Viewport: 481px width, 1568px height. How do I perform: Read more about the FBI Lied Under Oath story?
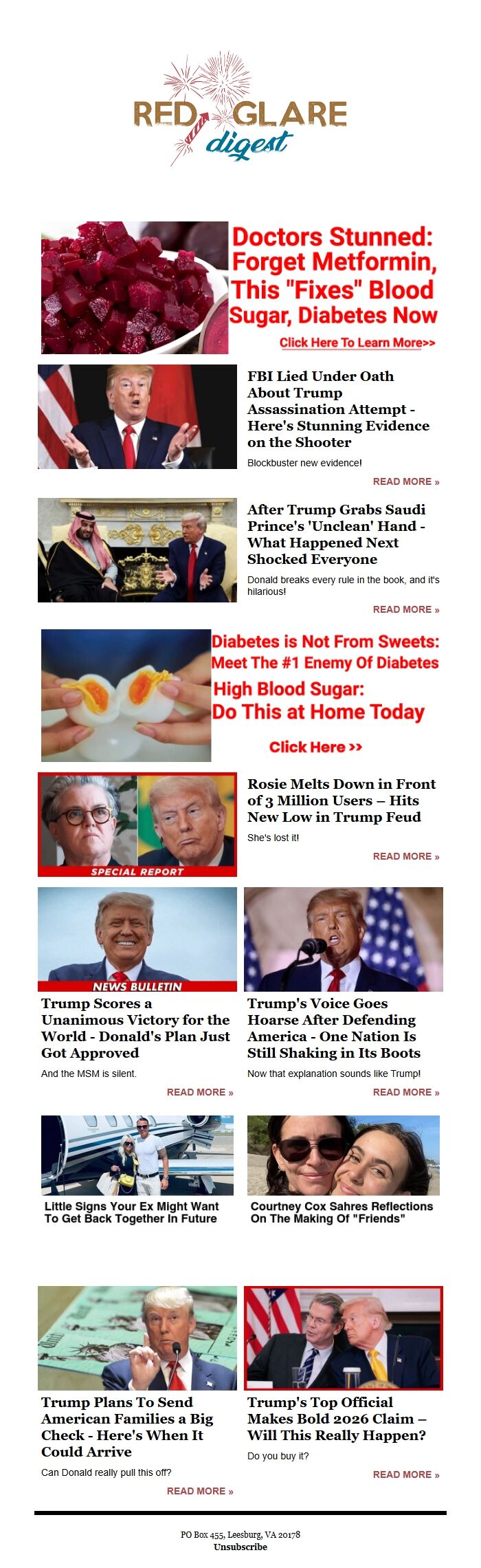point(405,481)
